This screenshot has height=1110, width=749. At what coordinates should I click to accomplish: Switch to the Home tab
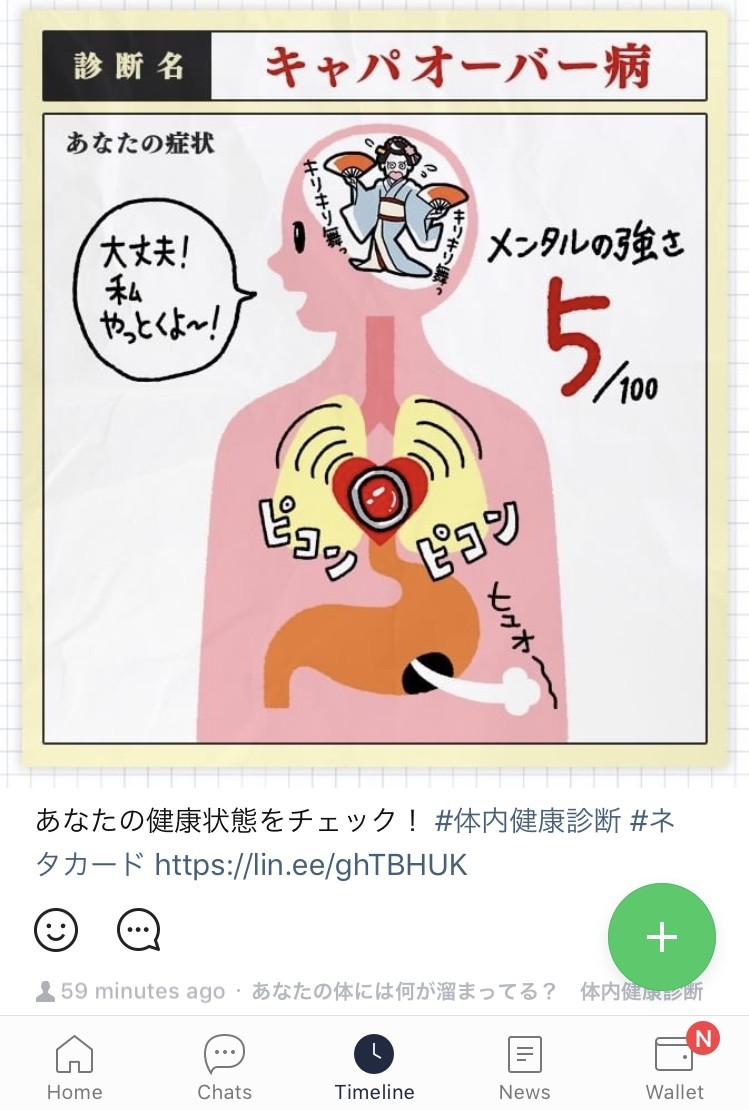[x=75, y=1067]
